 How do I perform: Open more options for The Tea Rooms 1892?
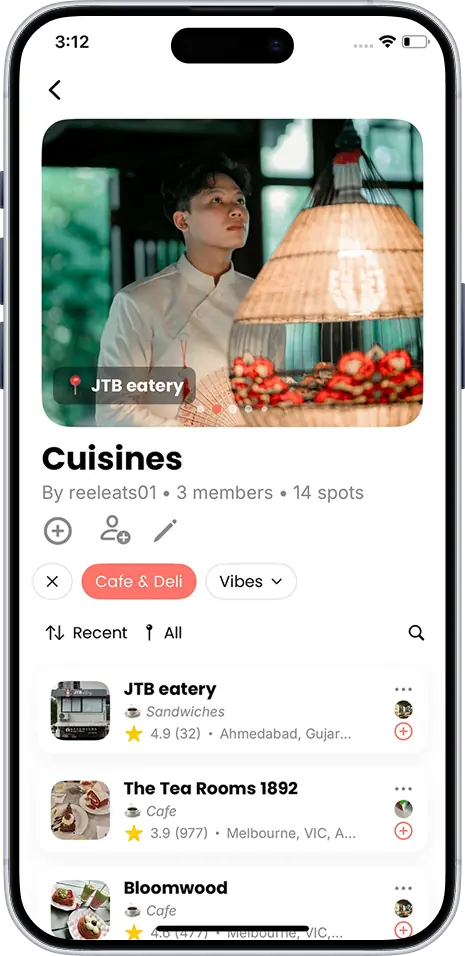click(403, 789)
